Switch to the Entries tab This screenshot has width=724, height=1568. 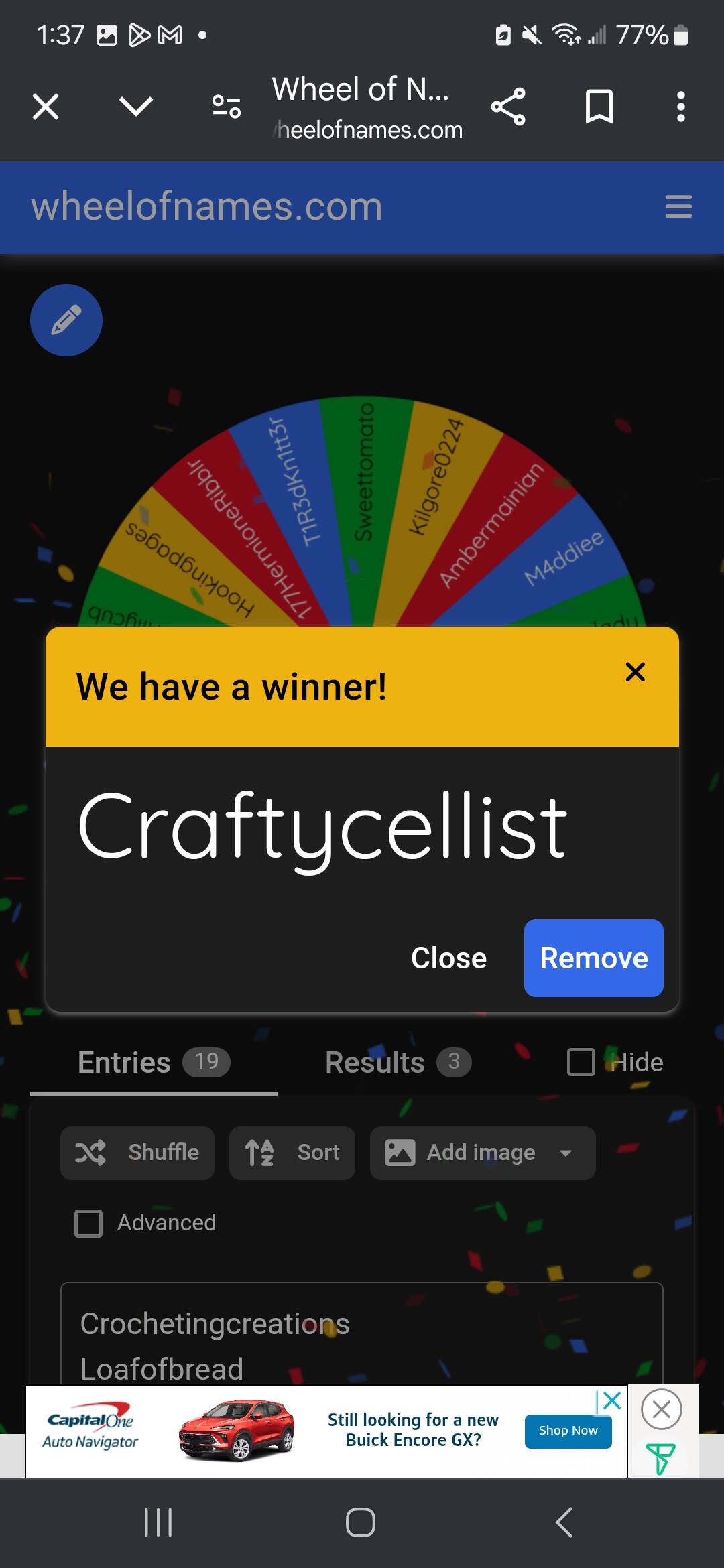154,1062
